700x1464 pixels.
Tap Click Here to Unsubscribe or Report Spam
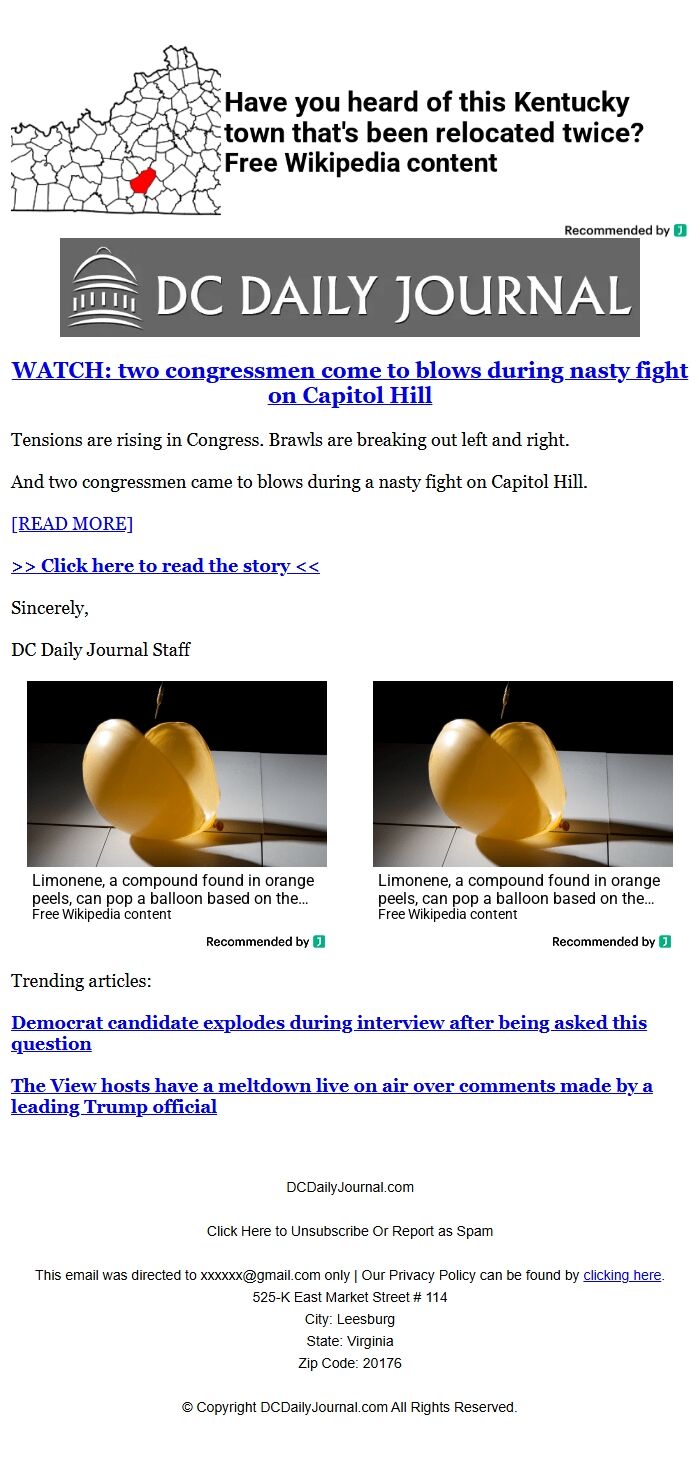350,1231
